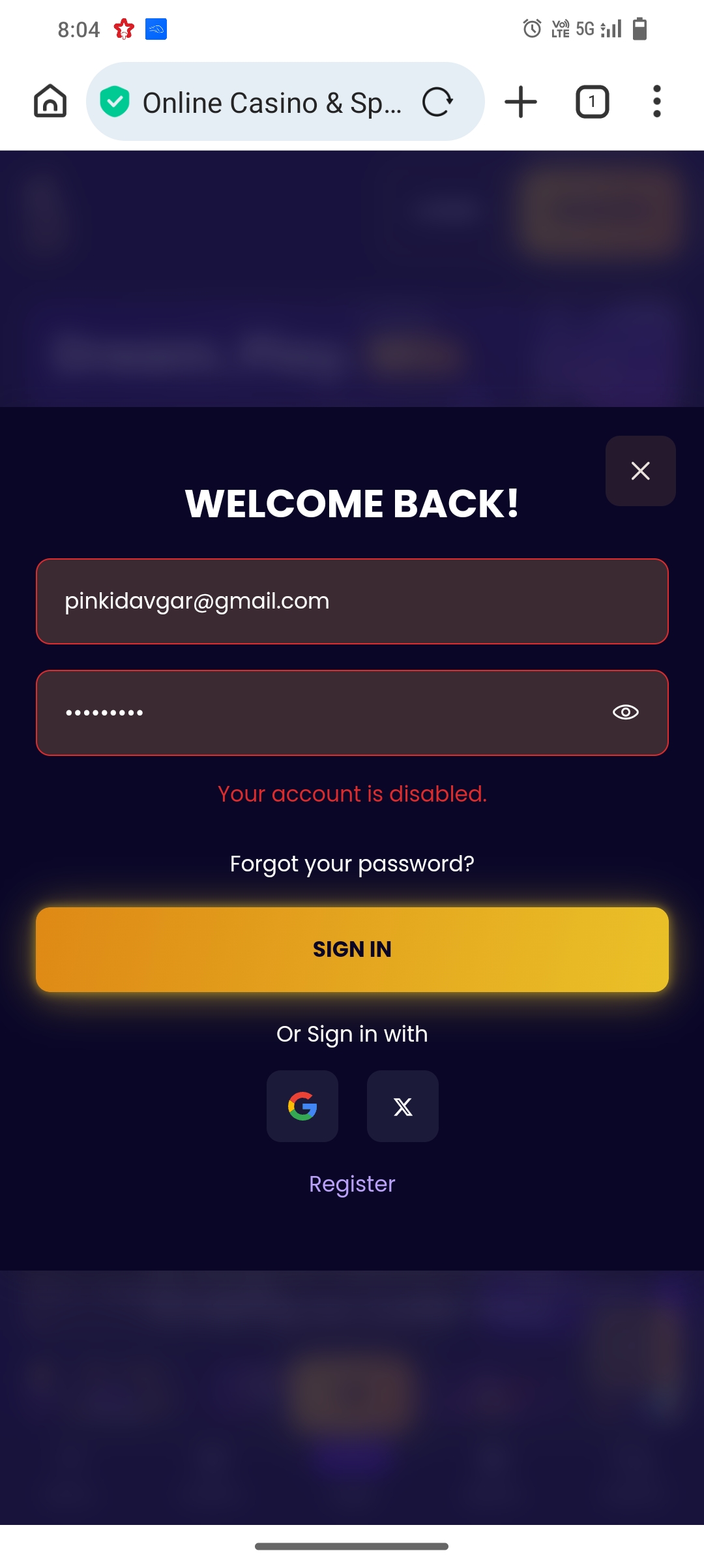Sign in with X account
Viewport: 704px width, 1568px height.
coord(403,1106)
